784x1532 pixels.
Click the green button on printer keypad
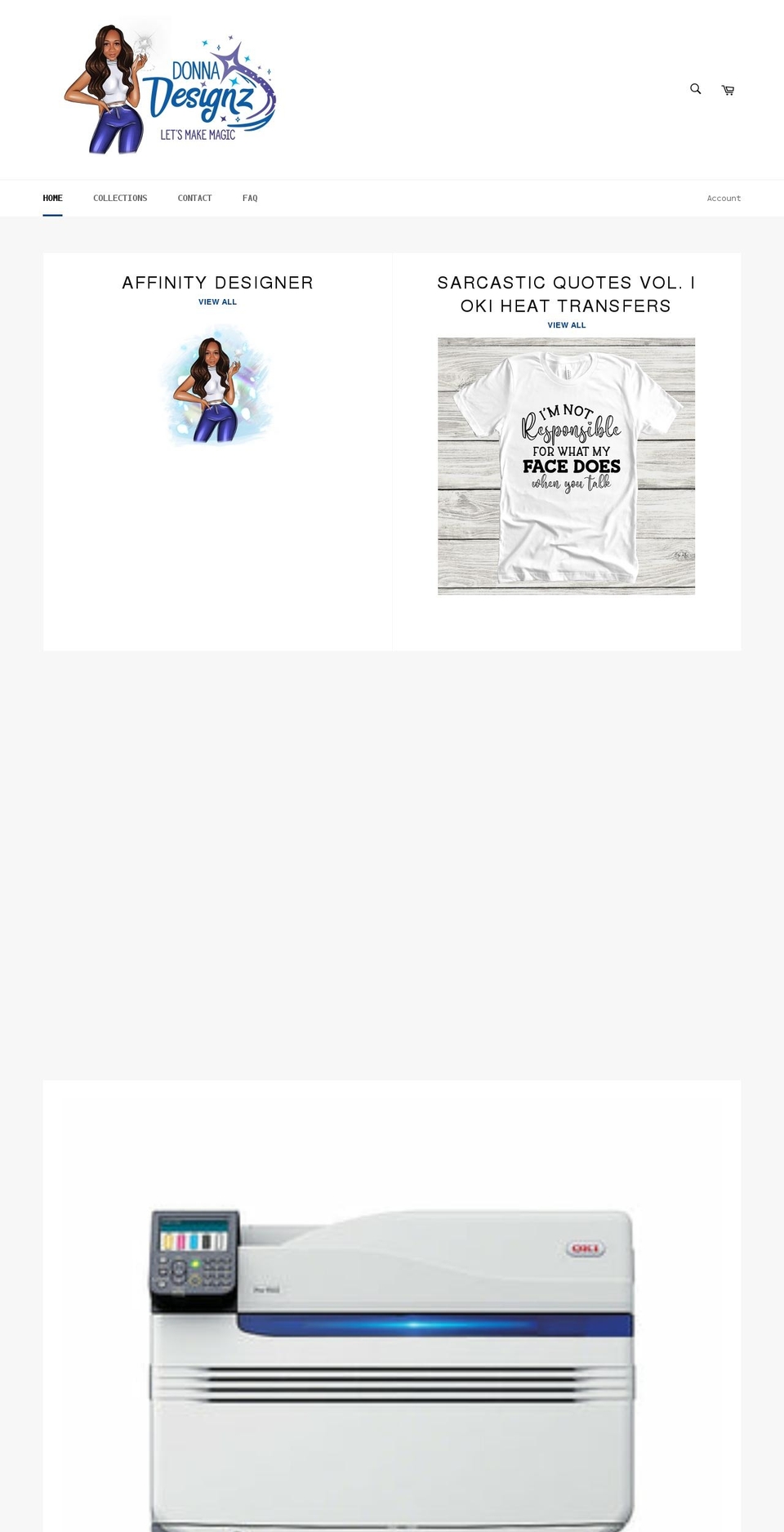point(195,1263)
